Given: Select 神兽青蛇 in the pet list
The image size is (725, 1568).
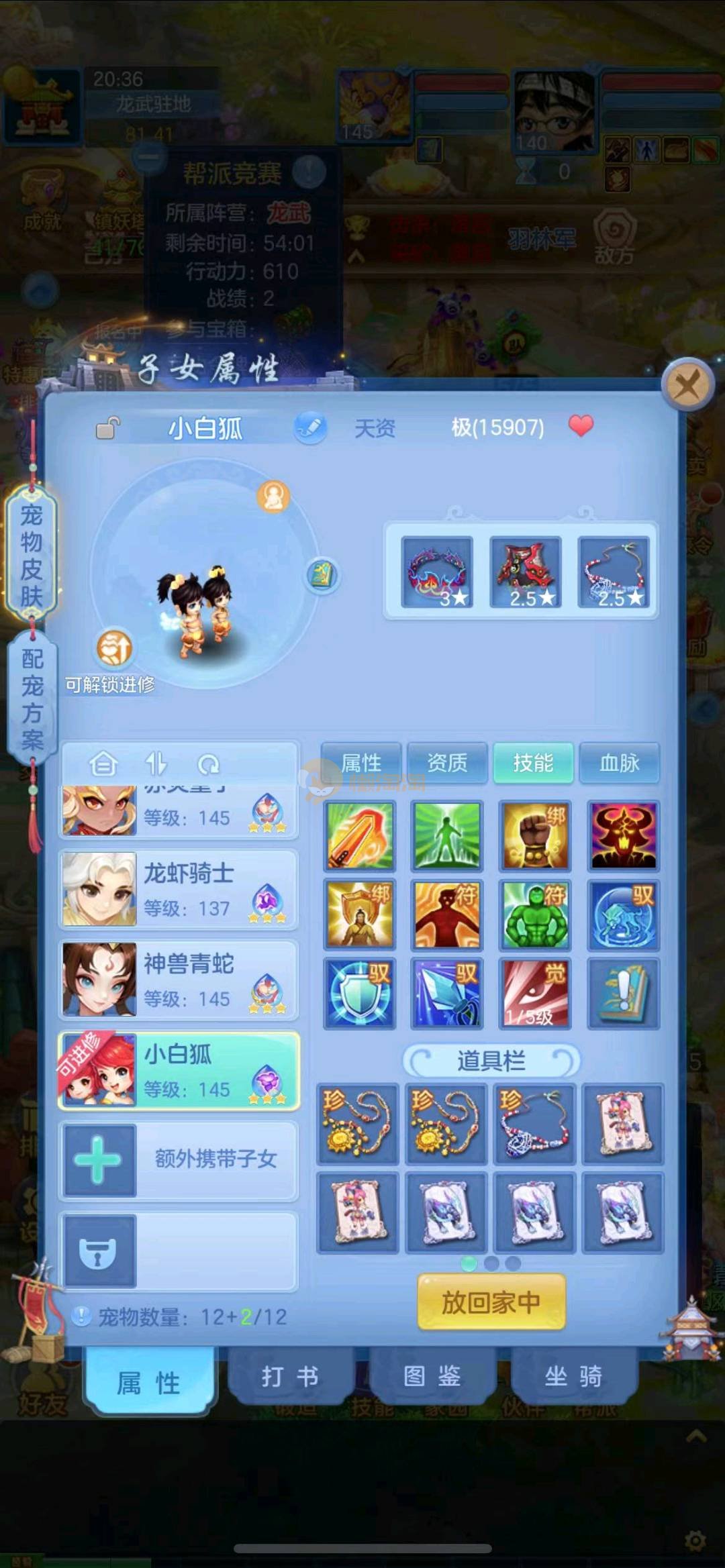Looking at the screenshot, I should click(x=179, y=980).
